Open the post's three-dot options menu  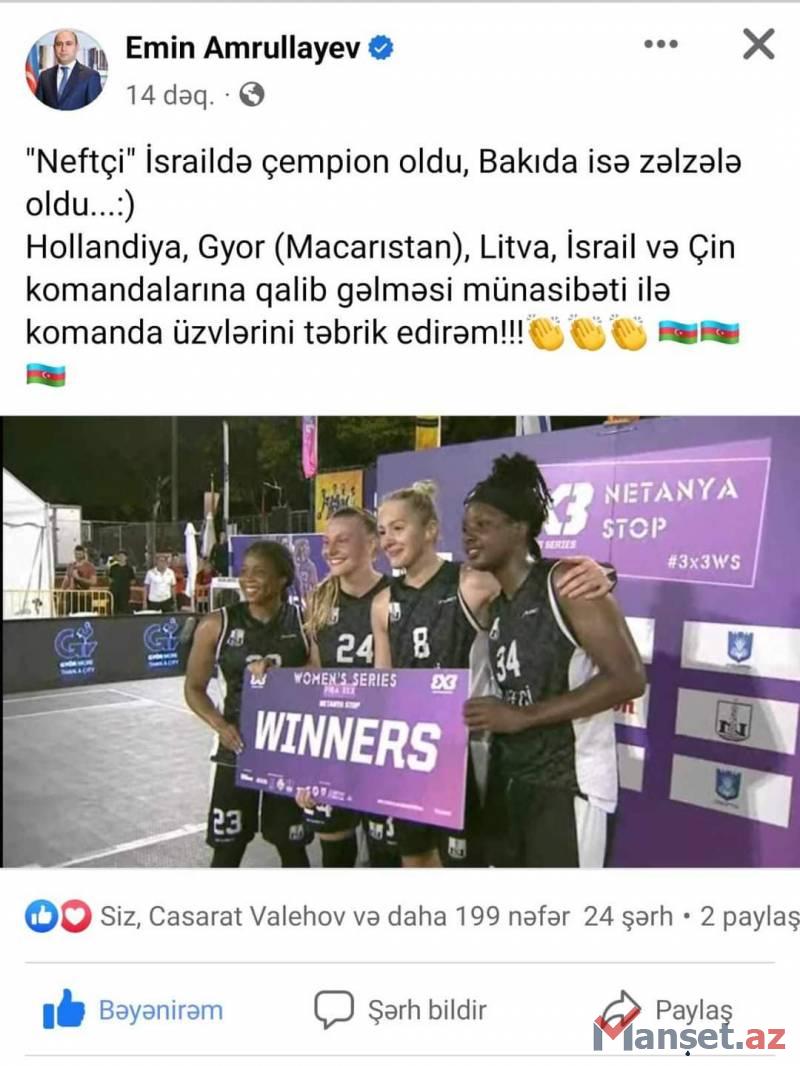tap(661, 44)
